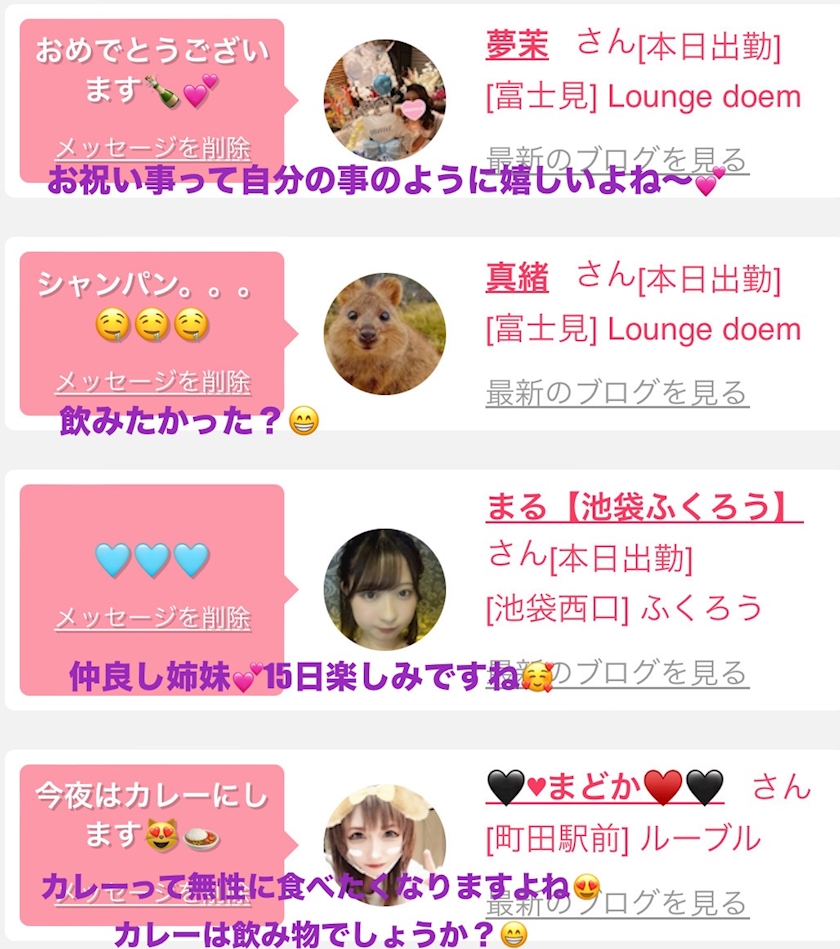
Task: Delete the blue hearts message
Action: [x=152, y=617]
